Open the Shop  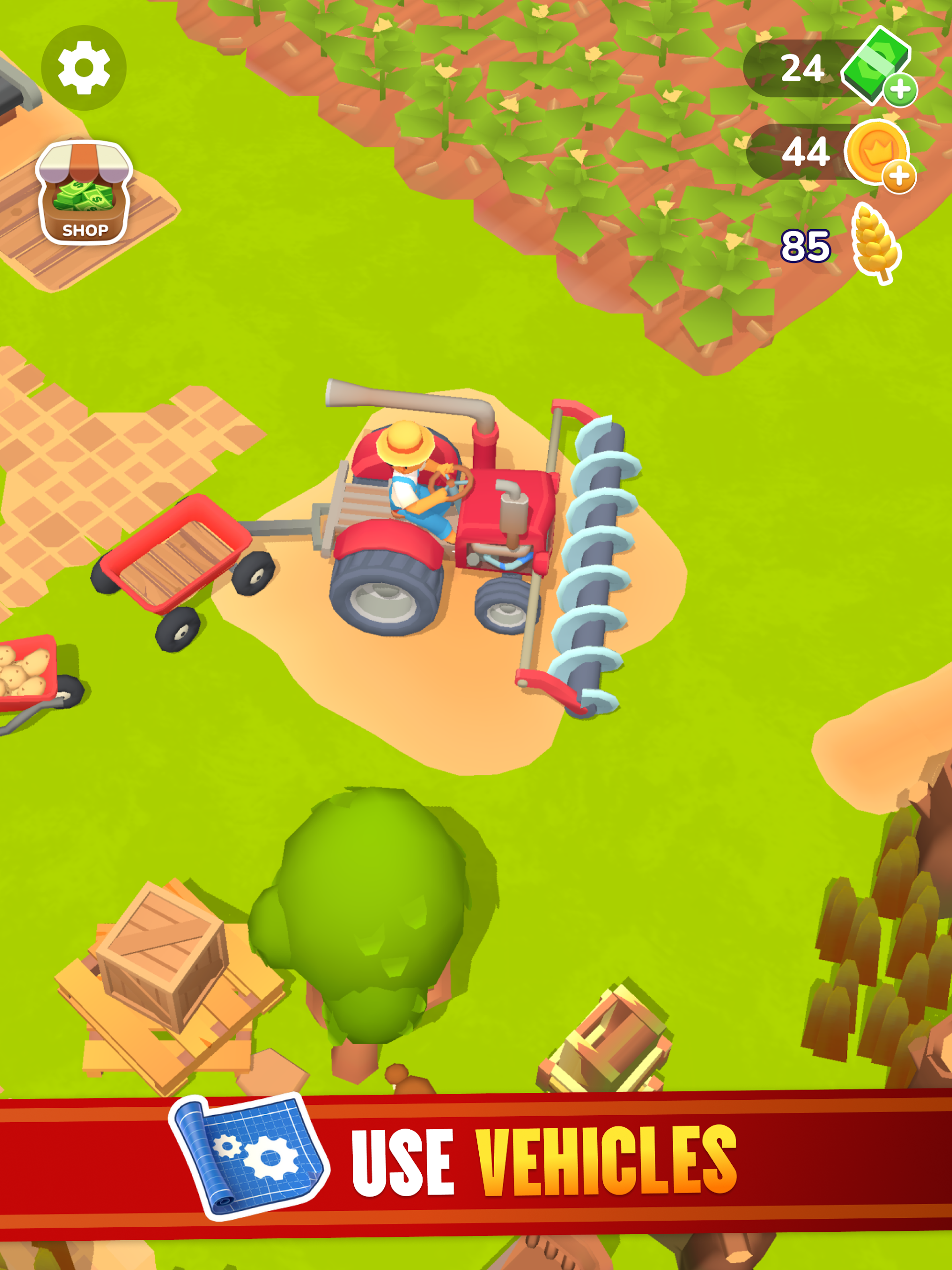[x=84, y=193]
